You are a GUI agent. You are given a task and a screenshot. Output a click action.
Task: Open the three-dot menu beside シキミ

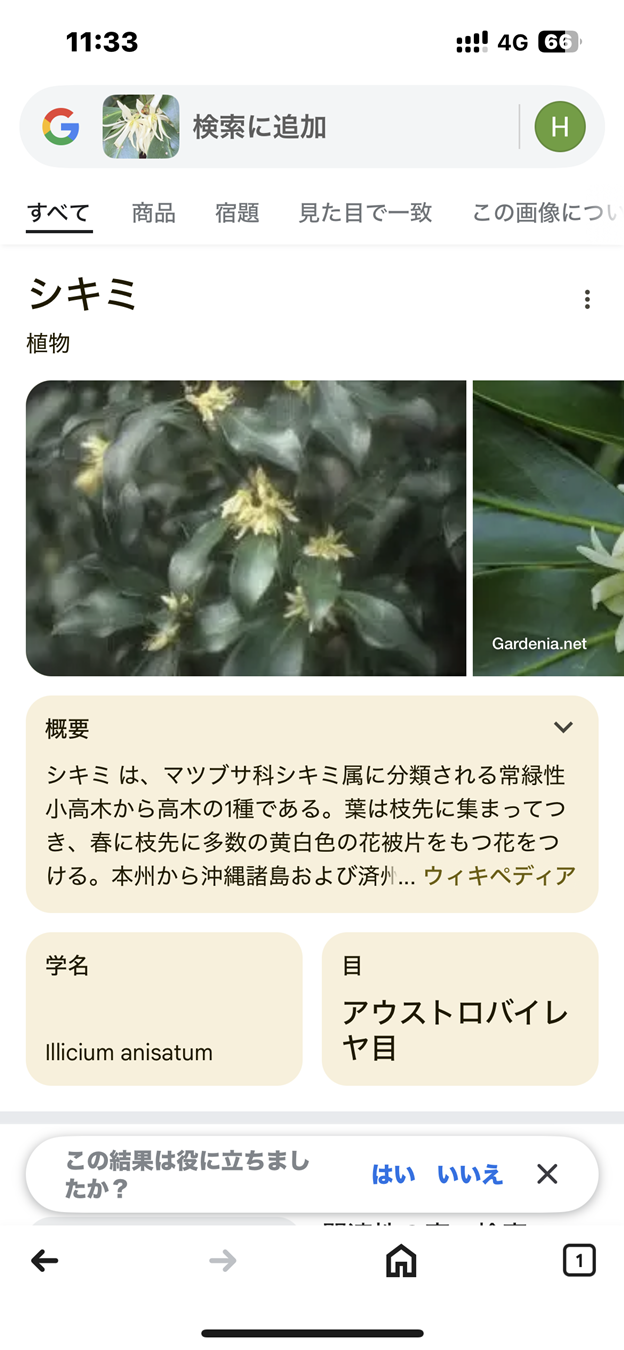click(x=587, y=299)
